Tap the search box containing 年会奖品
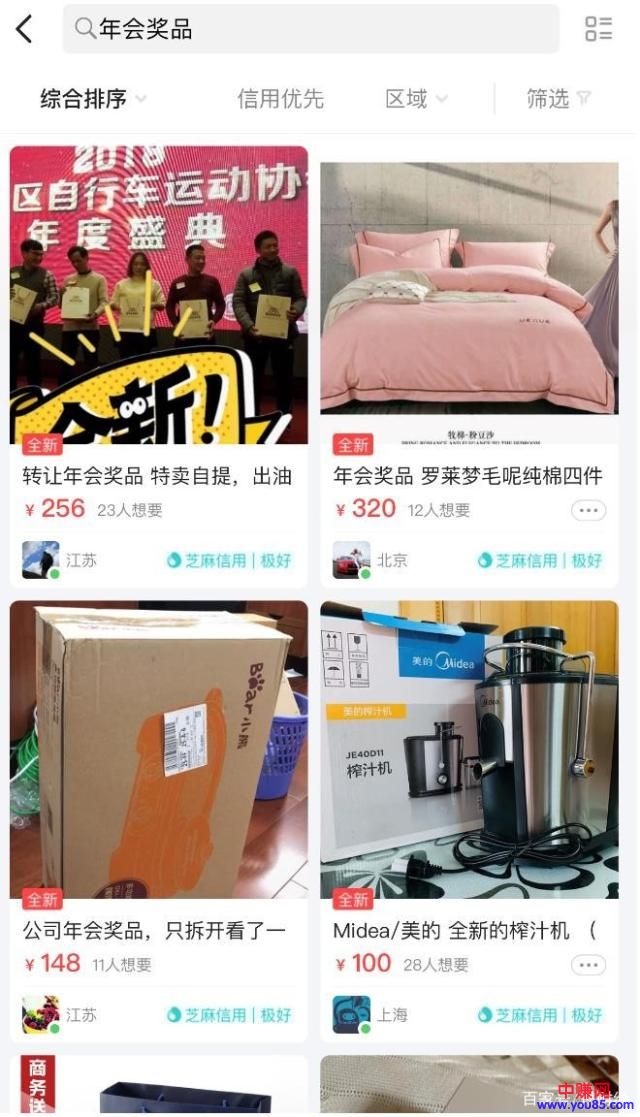This screenshot has width=640, height=1117. [310, 29]
